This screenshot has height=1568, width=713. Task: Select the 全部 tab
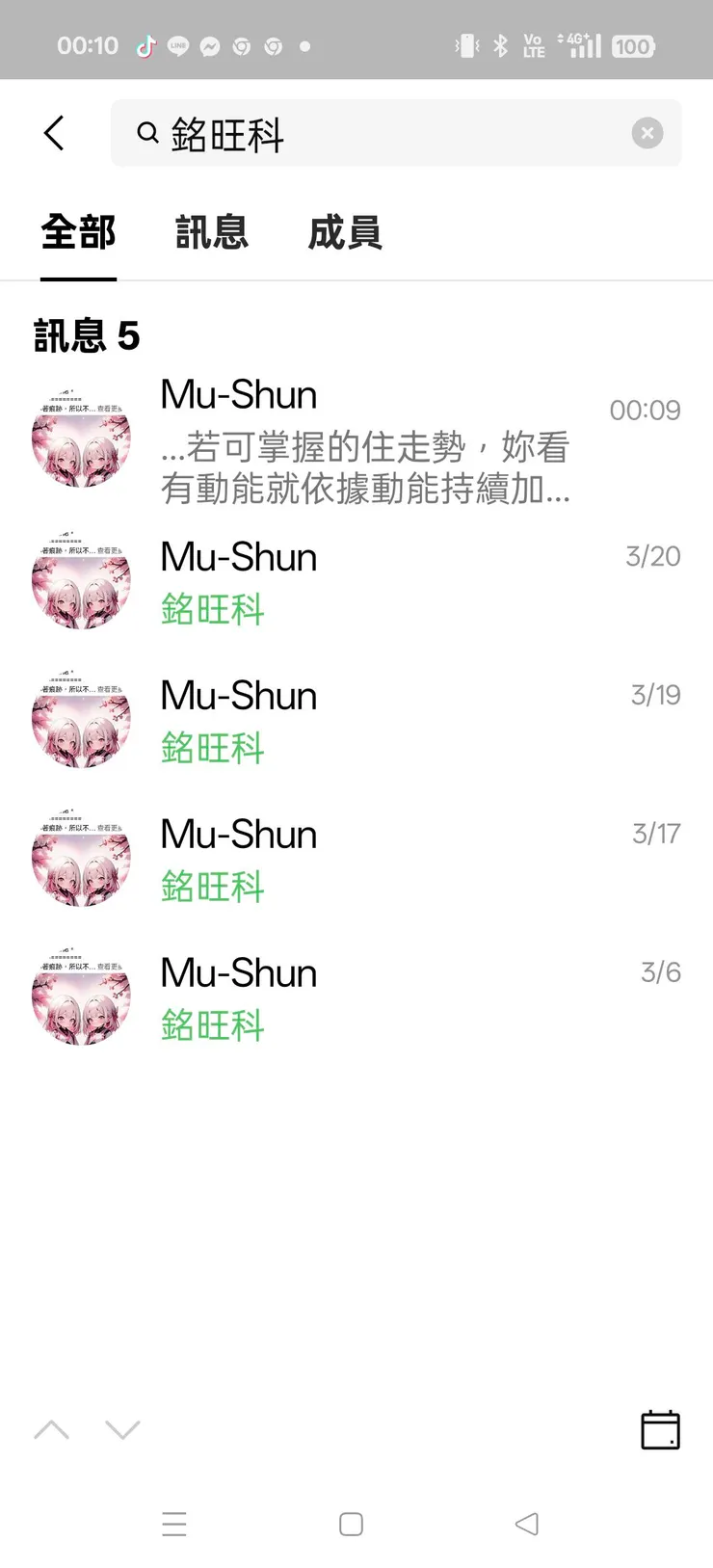78,232
